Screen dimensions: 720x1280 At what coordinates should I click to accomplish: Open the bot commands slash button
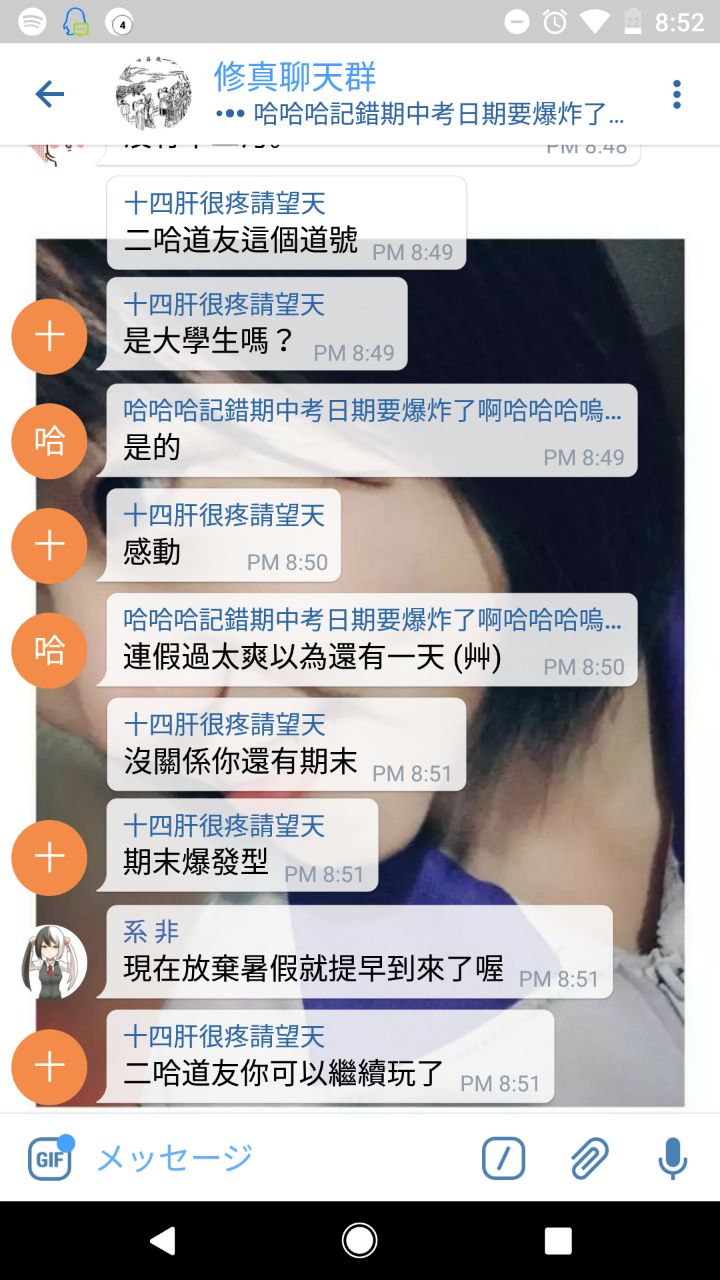(x=503, y=1158)
